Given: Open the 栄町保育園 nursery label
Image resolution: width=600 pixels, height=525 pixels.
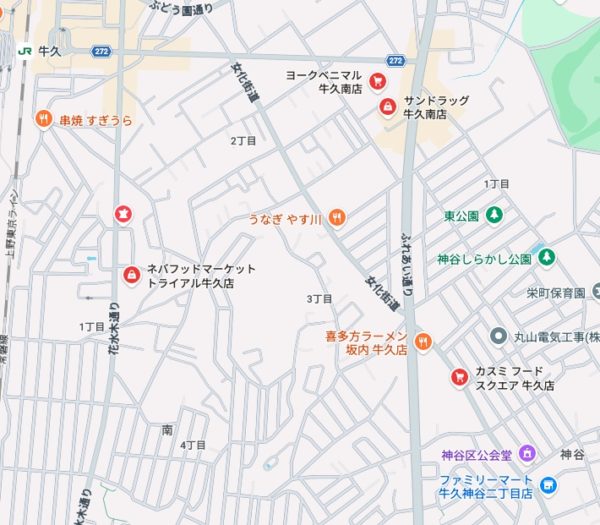Looking at the screenshot, I should (x=555, y=294).
